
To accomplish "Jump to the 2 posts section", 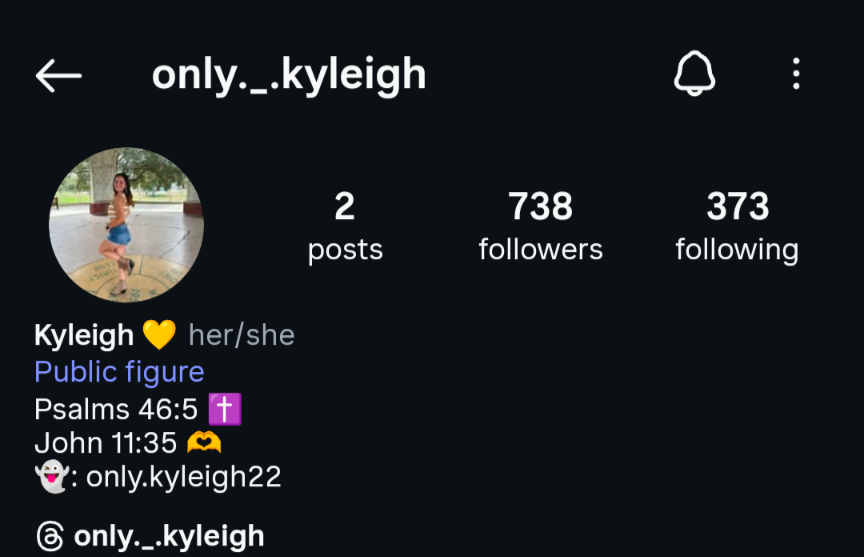I will click(345, 226).
